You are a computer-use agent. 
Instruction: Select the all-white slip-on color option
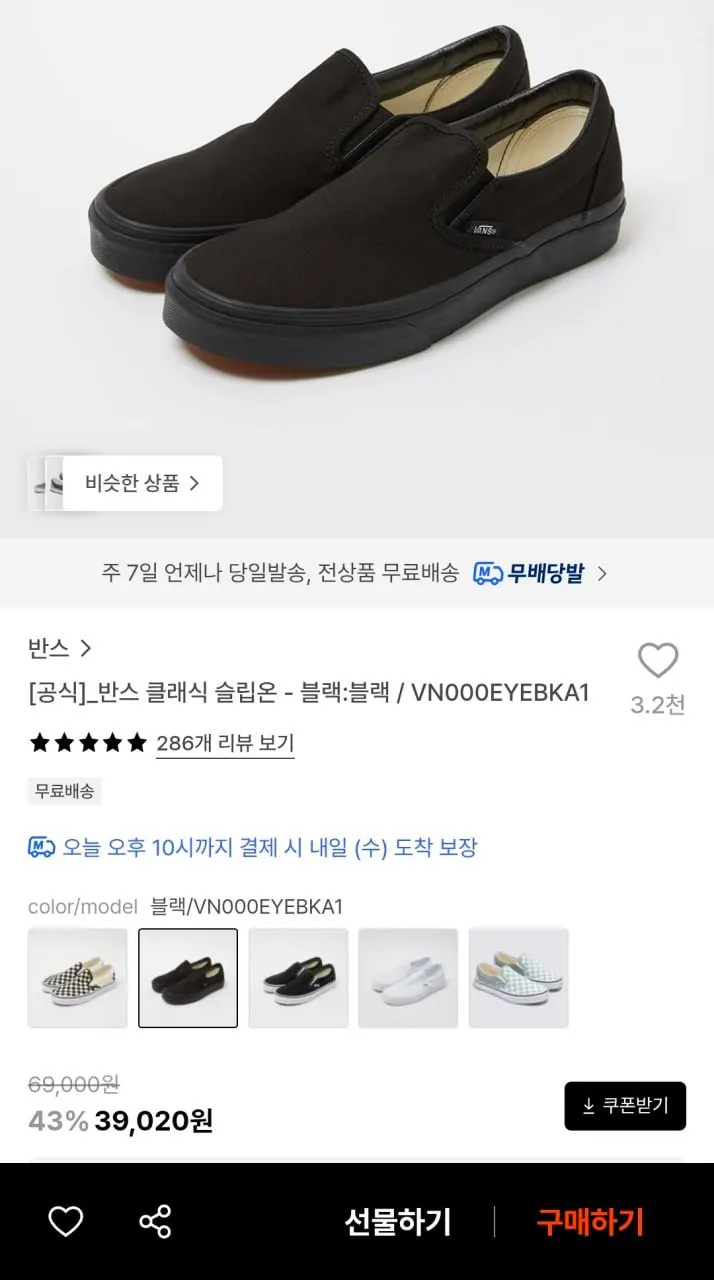[408, 978]
